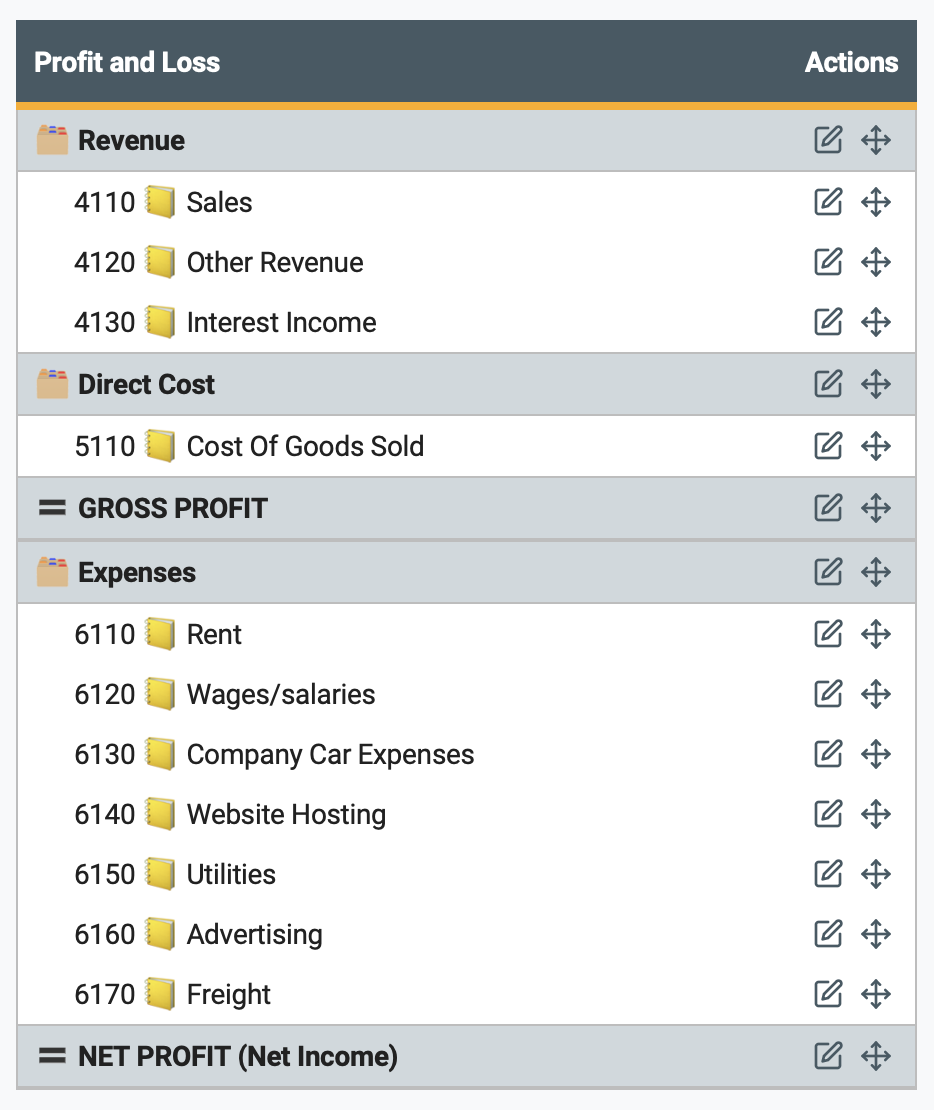Image resolution: width=934 pixels, height=1110 pixels.
Task: Tap the move icon on Sales row
Action: (x=875, y=202)
